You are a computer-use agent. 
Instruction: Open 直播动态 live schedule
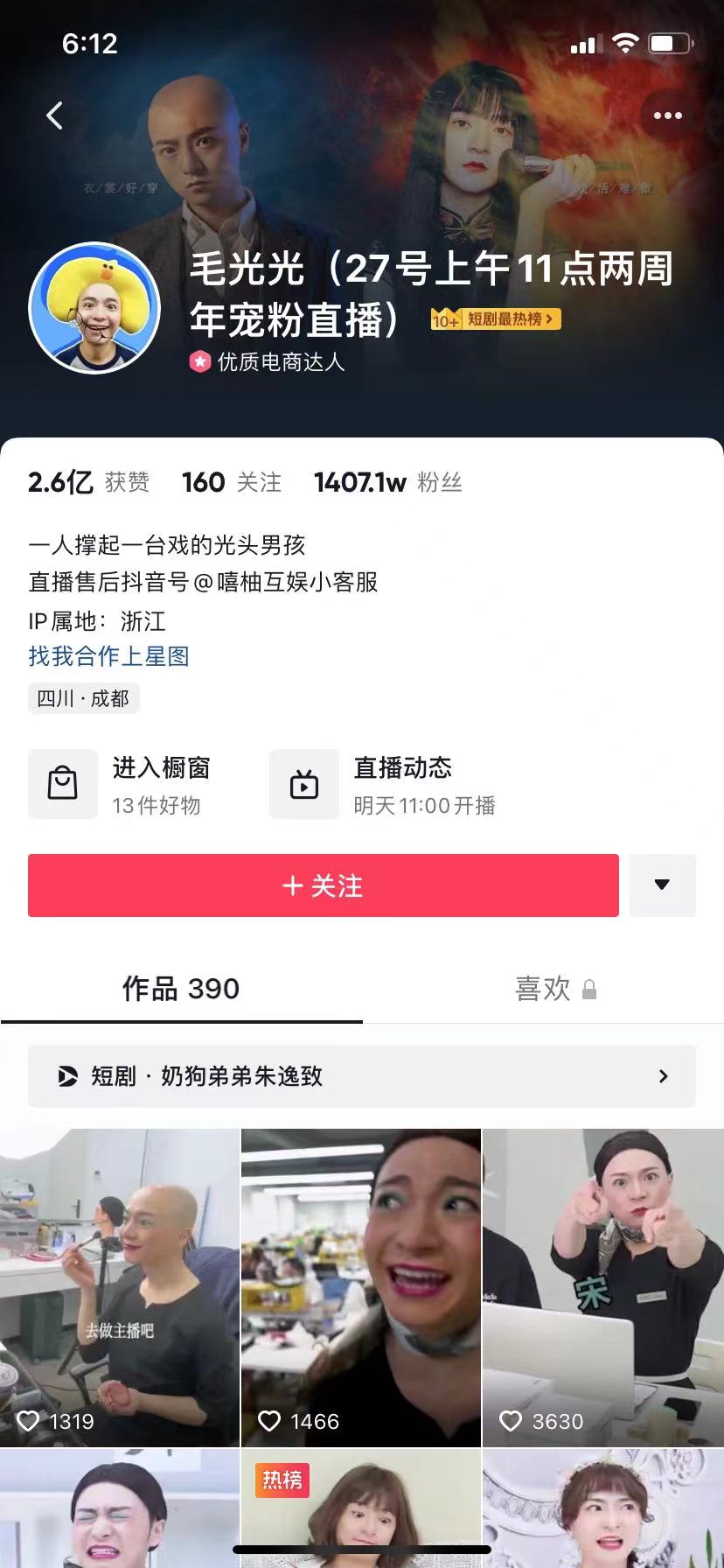[383, 784]
